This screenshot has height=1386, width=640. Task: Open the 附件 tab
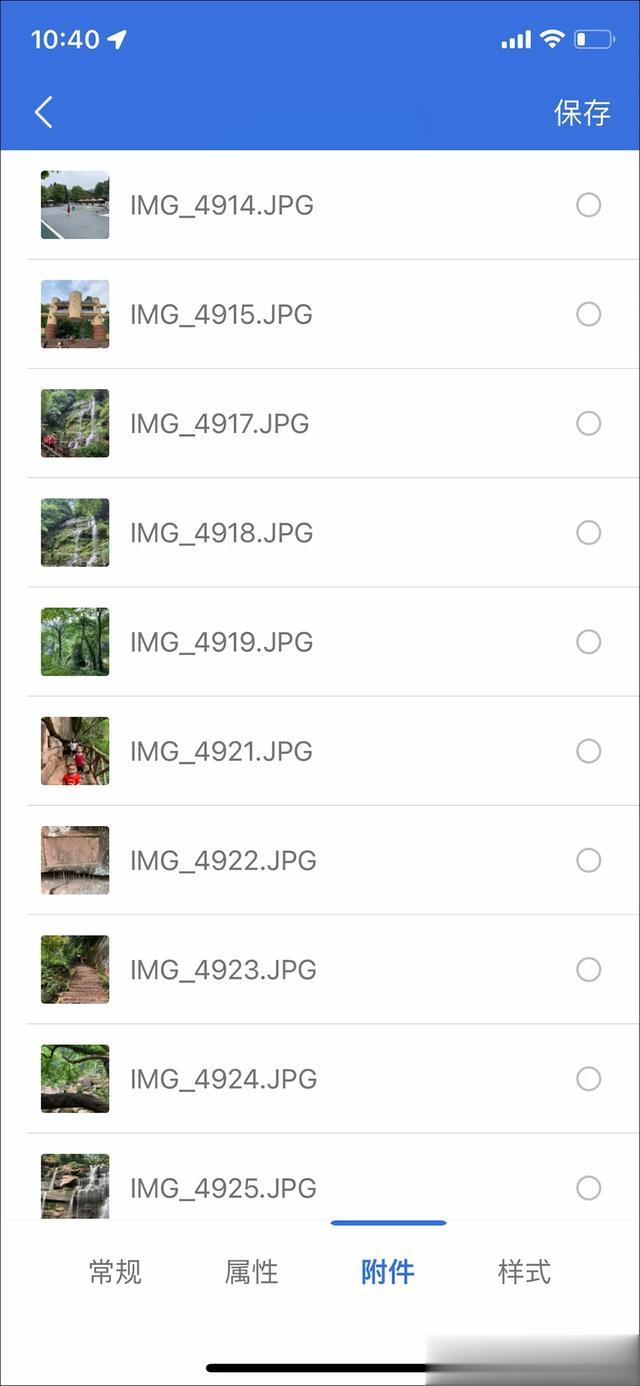pos(388,1272)
